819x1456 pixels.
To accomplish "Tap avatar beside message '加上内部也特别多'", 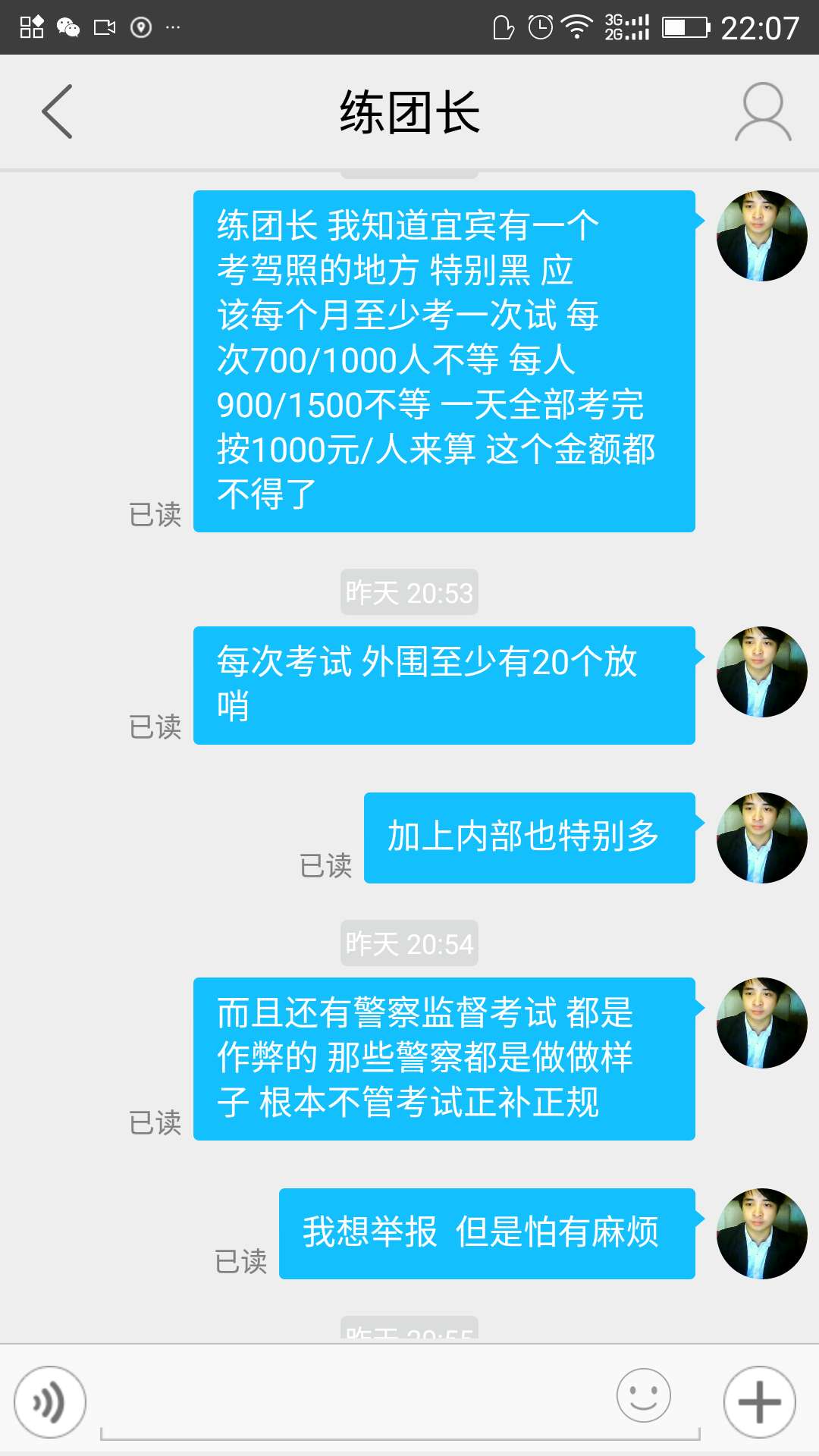I will pyautogui.click(x=761, y=838).
